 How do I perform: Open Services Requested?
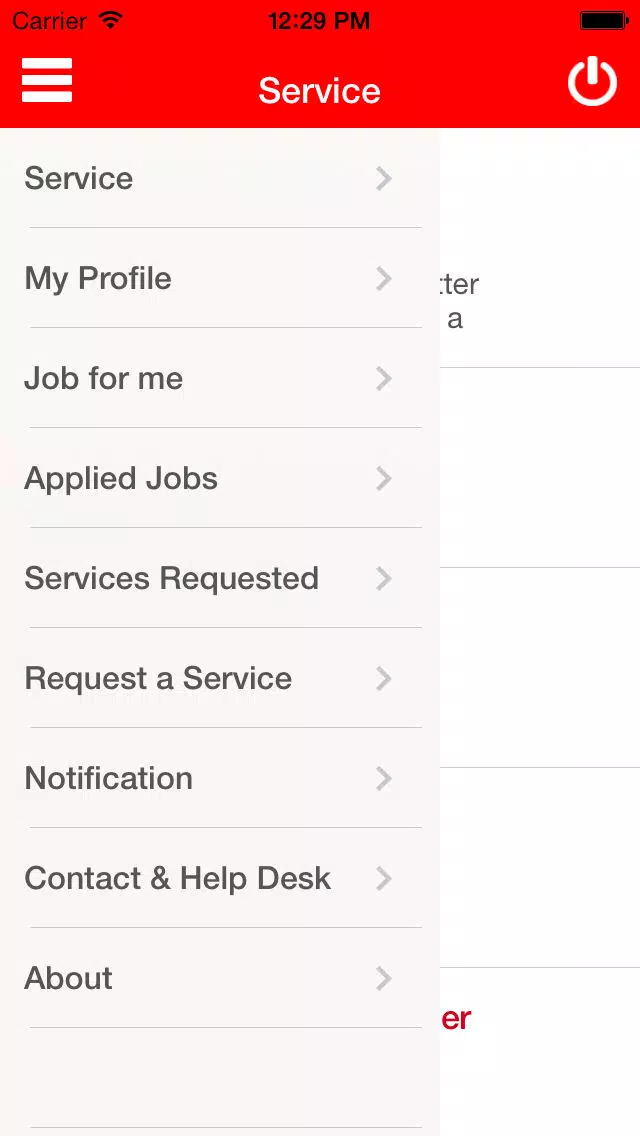pos(220,578)
